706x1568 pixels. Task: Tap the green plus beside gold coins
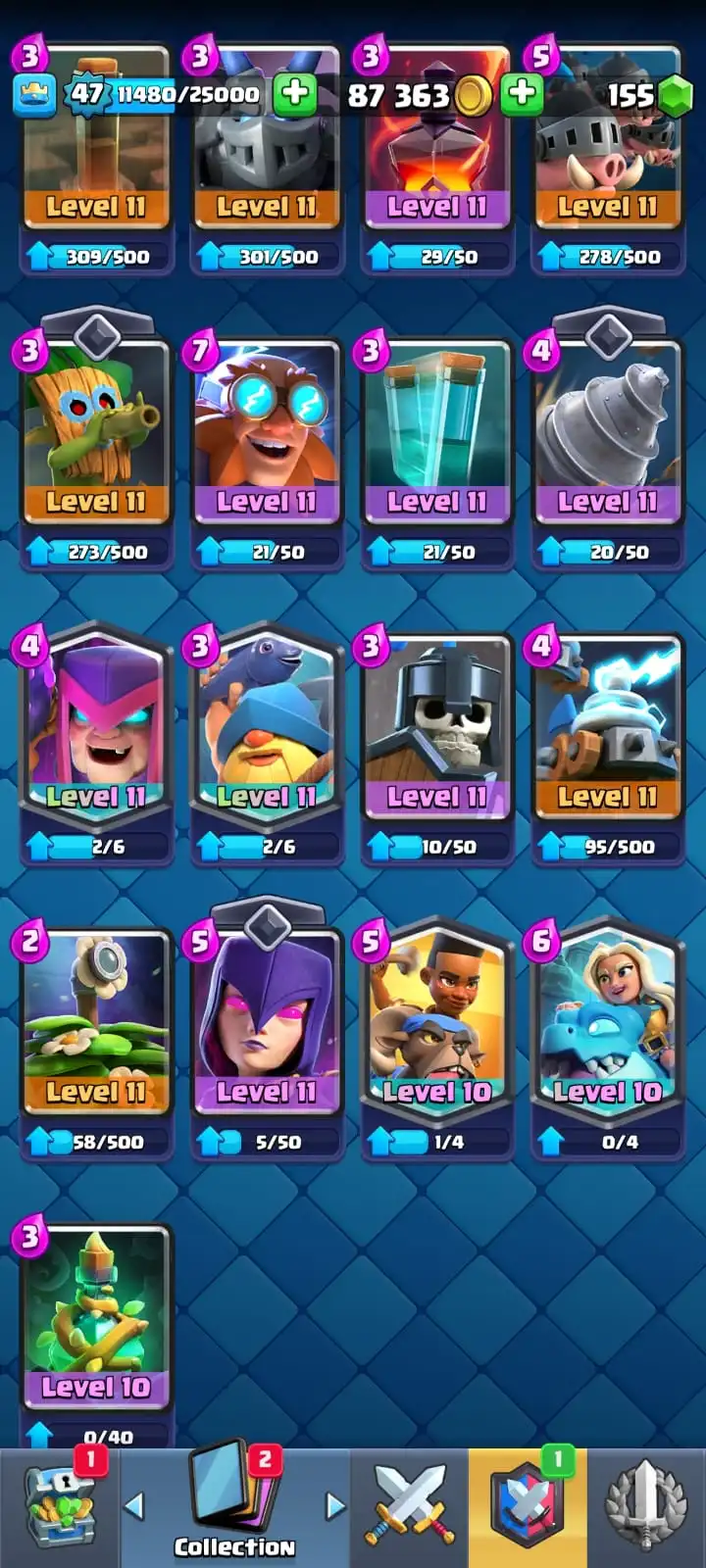[x=522, y=94]
